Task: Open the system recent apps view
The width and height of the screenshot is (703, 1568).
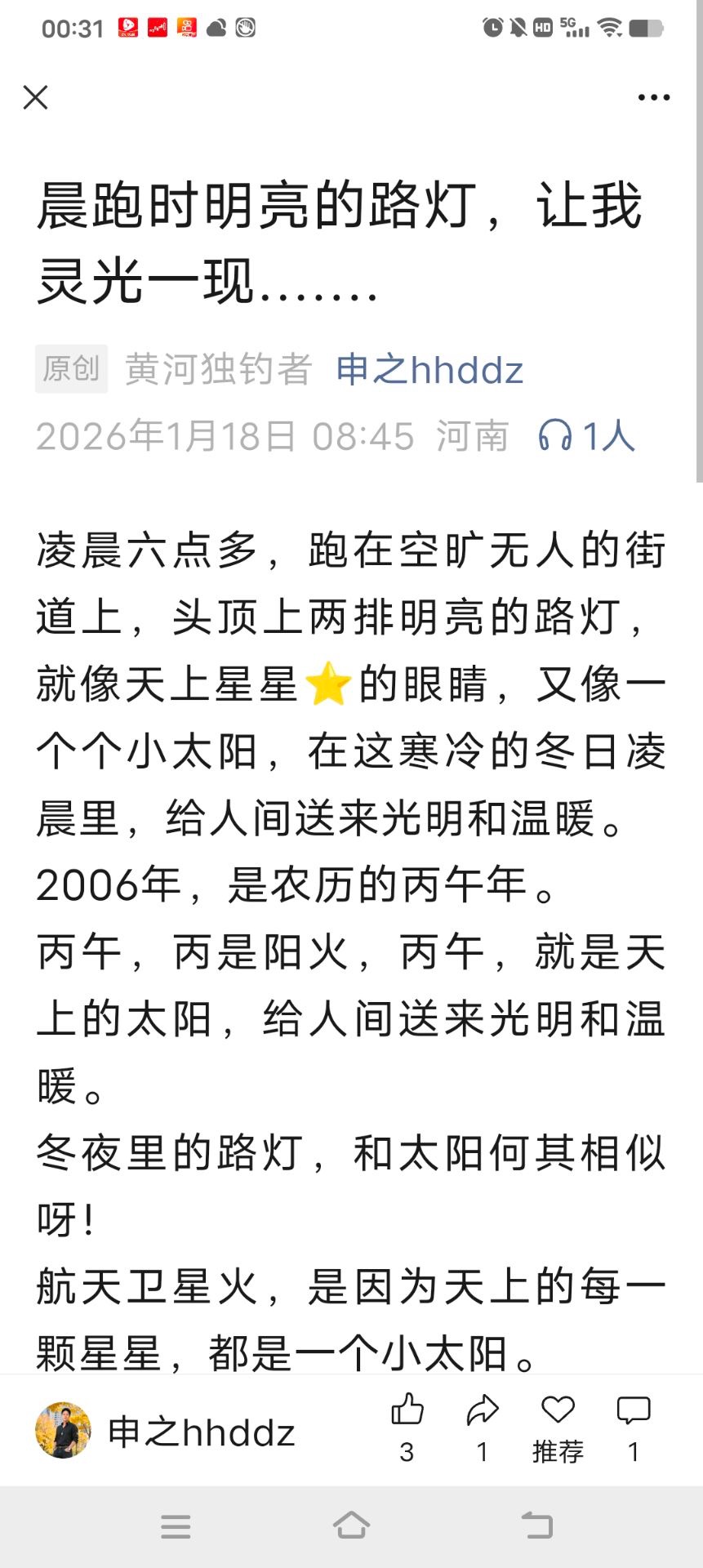Action: 176,1526
